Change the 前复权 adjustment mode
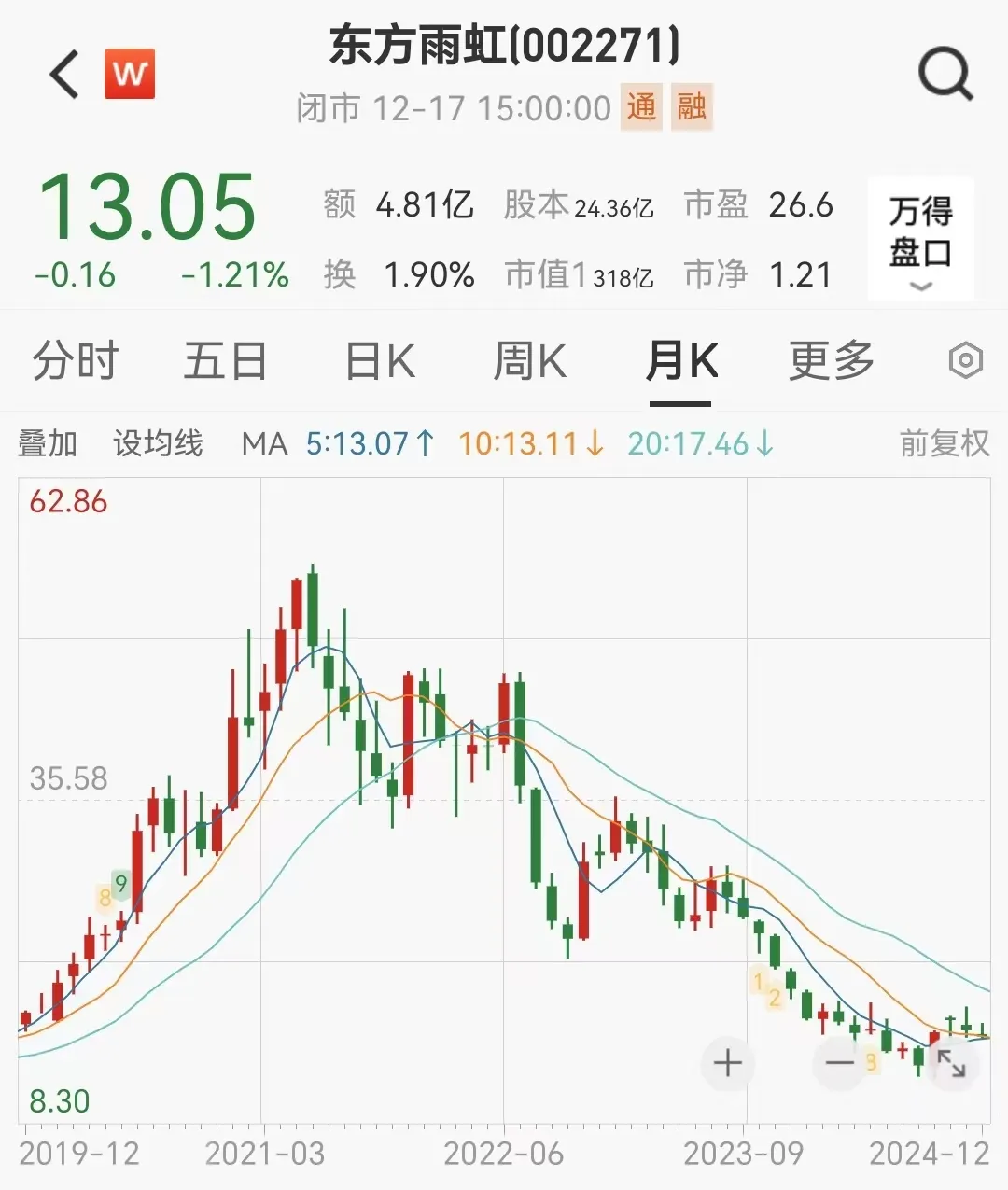The height and width of the screenshot is (1190, 1008). coord(944,443)
